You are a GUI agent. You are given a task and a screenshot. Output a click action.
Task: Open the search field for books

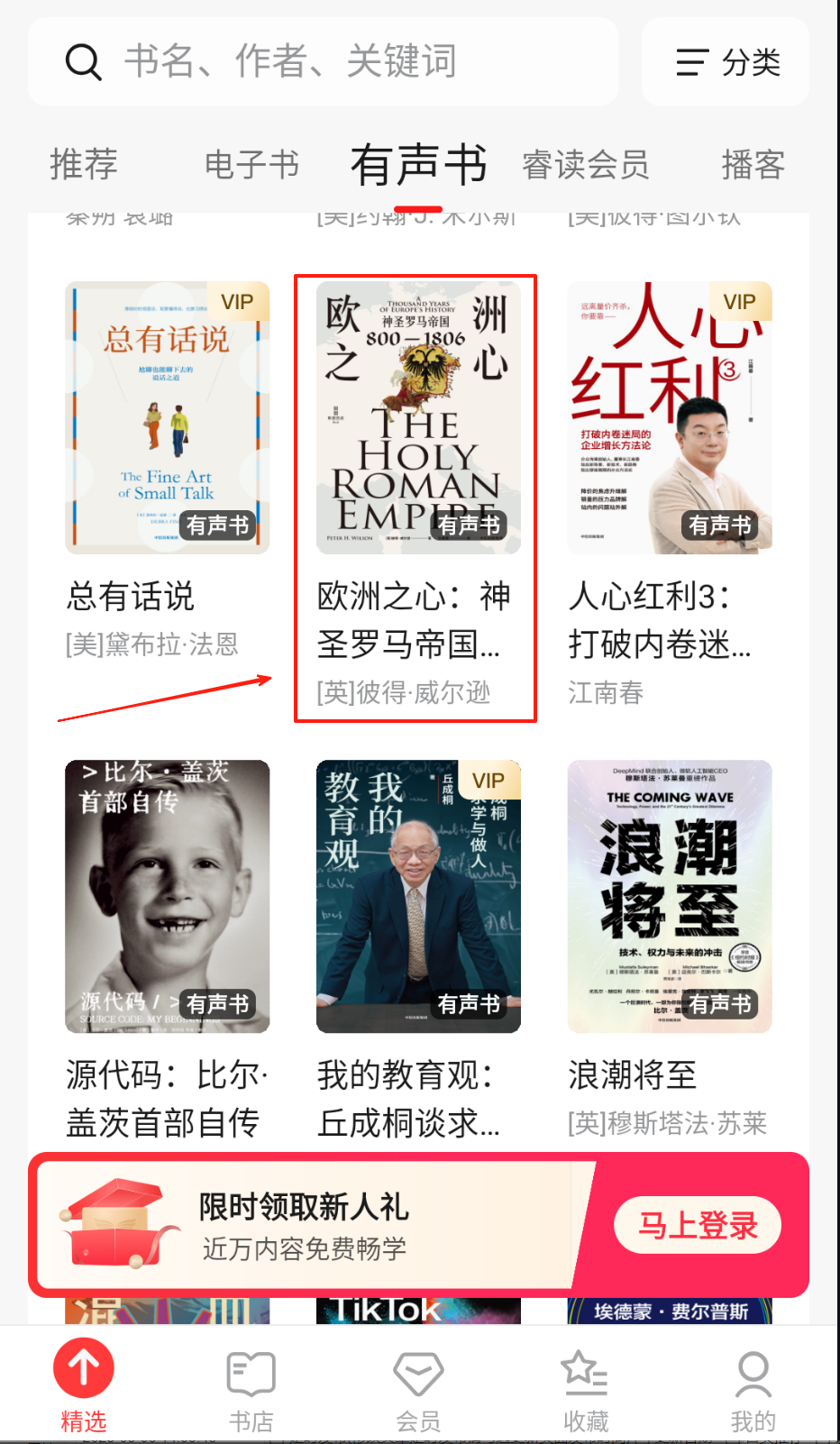point(323,62)
